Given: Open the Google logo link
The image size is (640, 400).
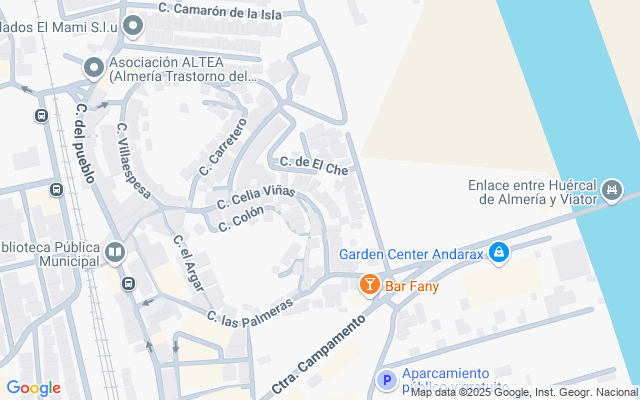Looking at the screenshot, I should click(x=33, y=388).
